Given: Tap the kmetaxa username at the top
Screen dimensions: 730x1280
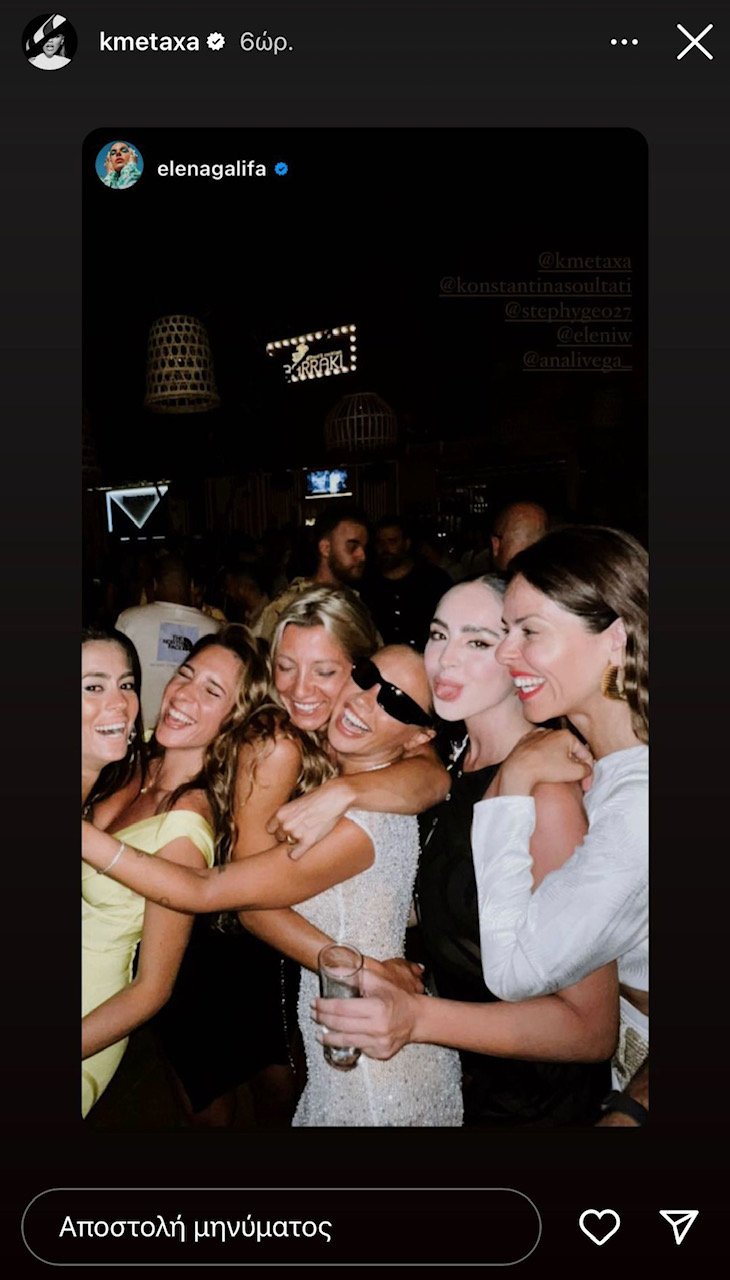Looking at the screenshot, I should tap(149, 42).
